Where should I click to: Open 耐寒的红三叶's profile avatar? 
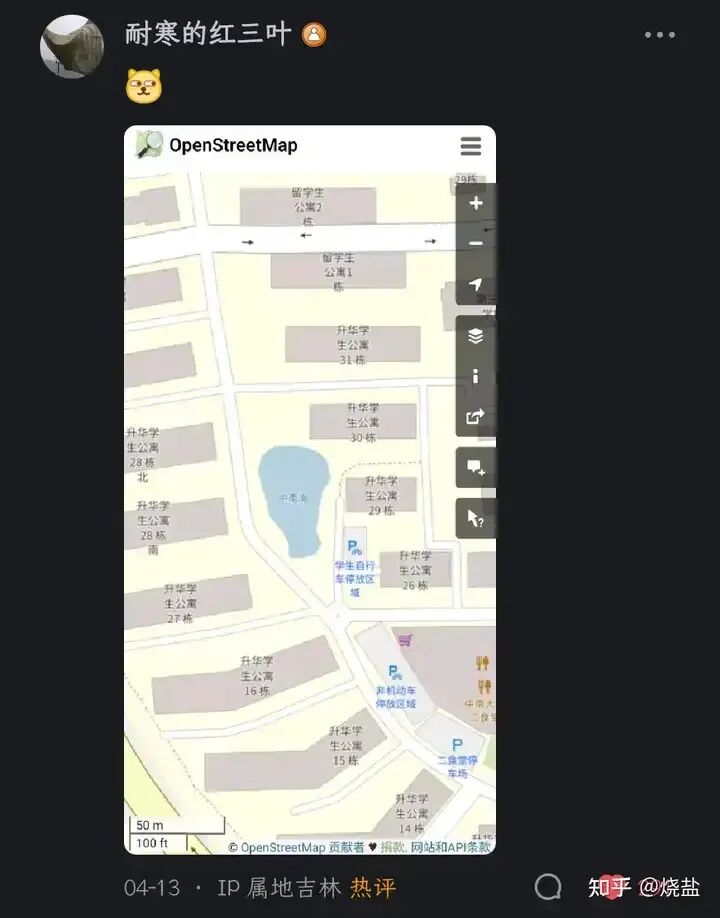click(x=71, y=46)
